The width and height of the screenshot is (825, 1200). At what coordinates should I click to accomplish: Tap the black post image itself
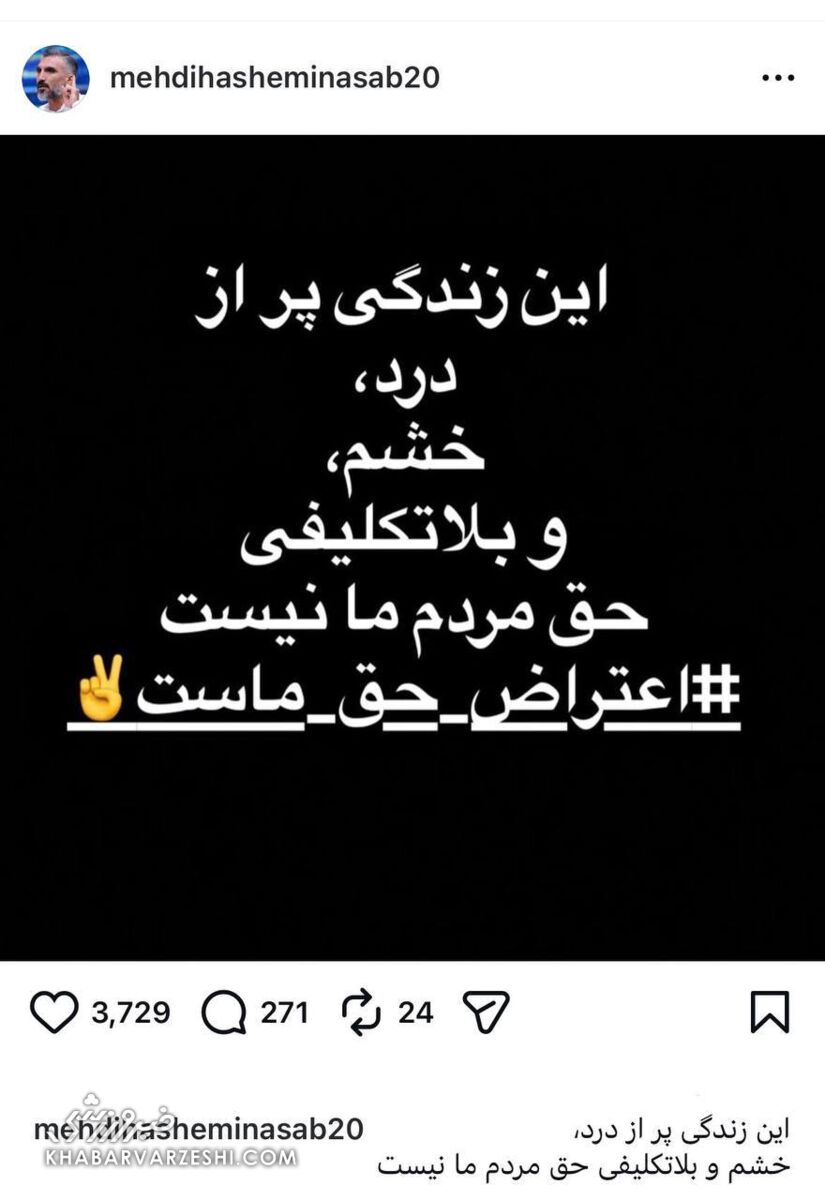[x=412, y=550]
